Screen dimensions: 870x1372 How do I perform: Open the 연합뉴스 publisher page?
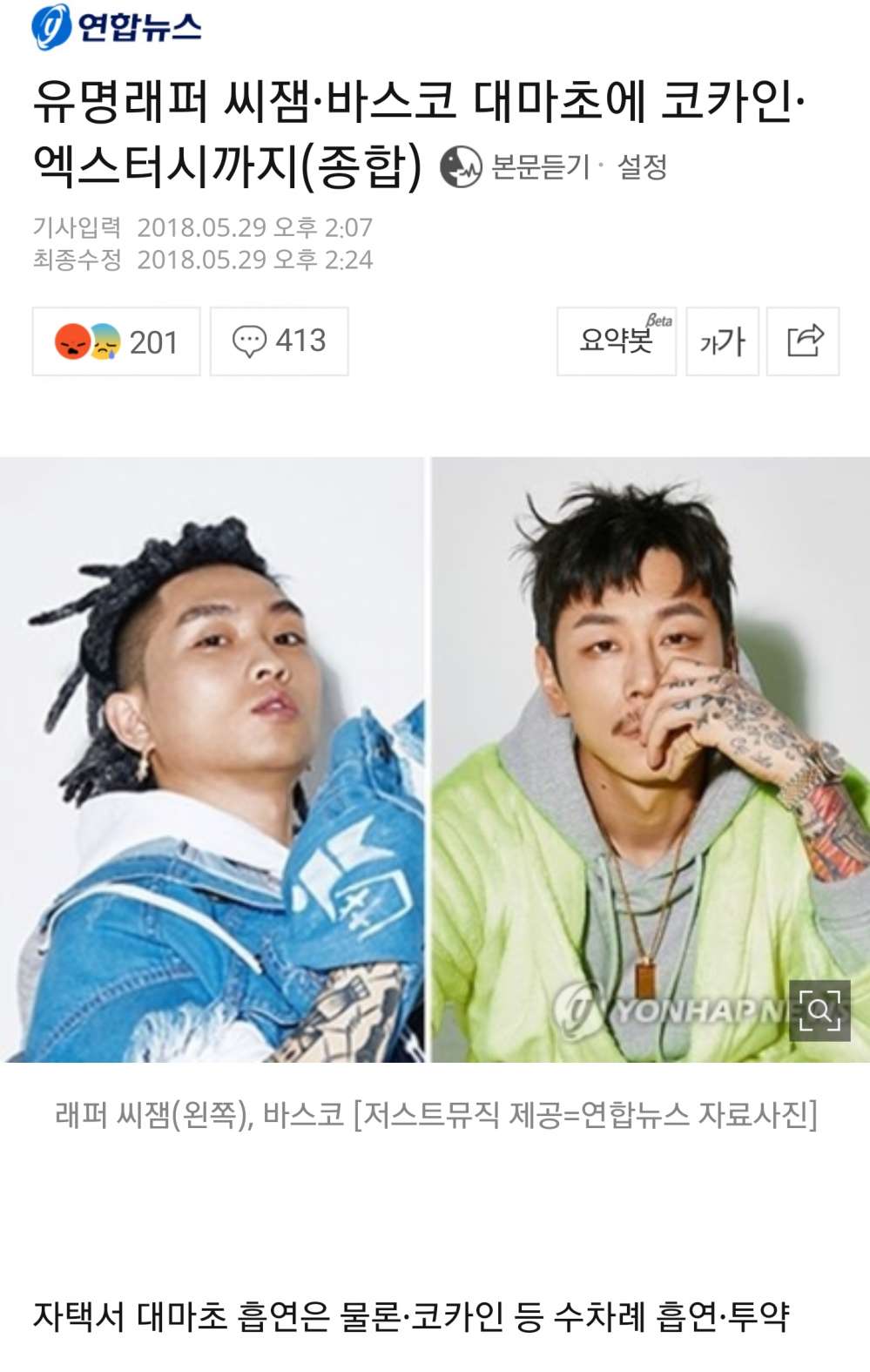(x=117, y=26)
